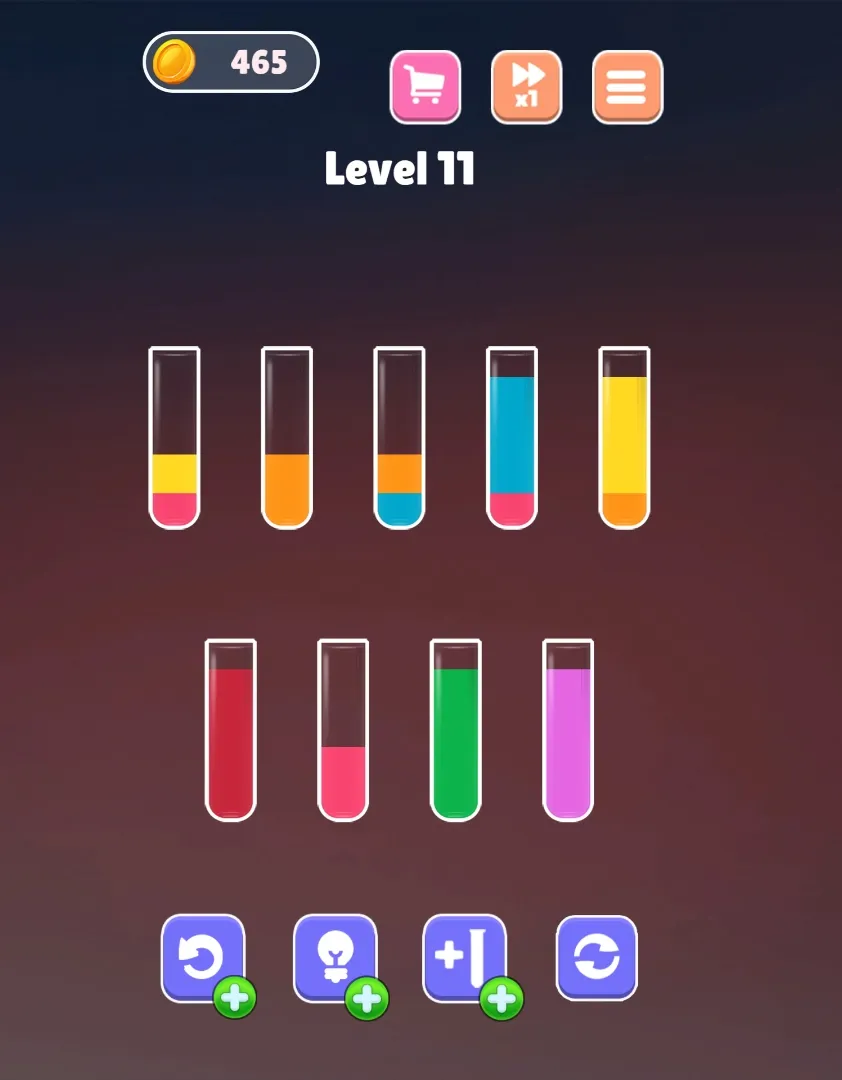Tap the add extra tube icon

tap(463, 955)
